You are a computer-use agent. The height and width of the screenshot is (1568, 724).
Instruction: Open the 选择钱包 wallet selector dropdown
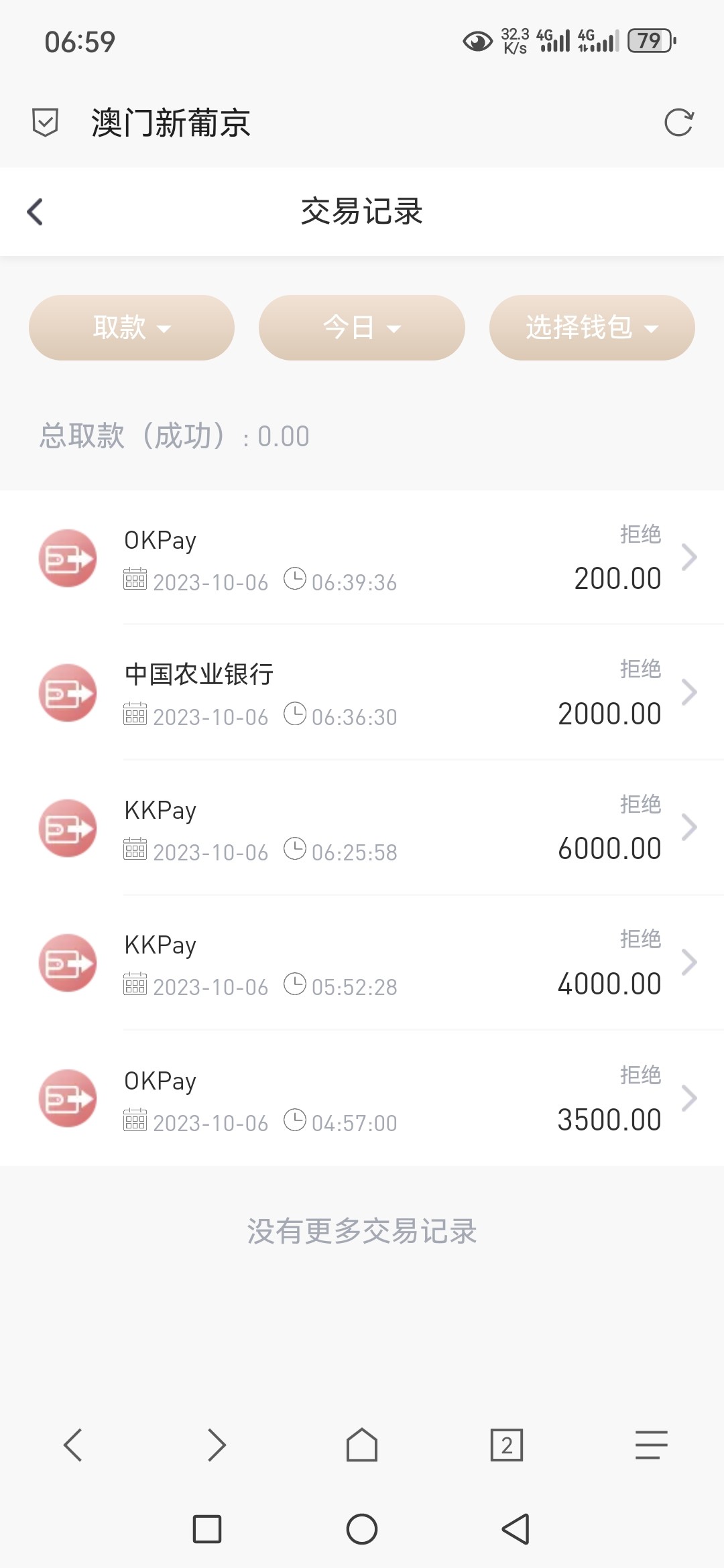593,328
